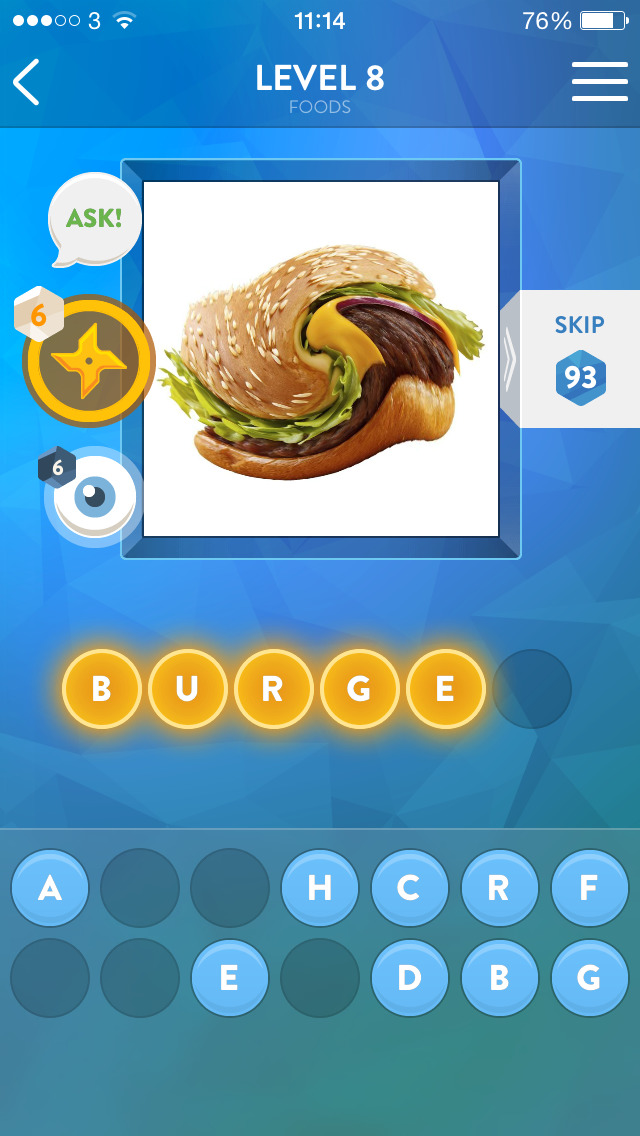Choose letter B from the letter pool

(499, 977)
